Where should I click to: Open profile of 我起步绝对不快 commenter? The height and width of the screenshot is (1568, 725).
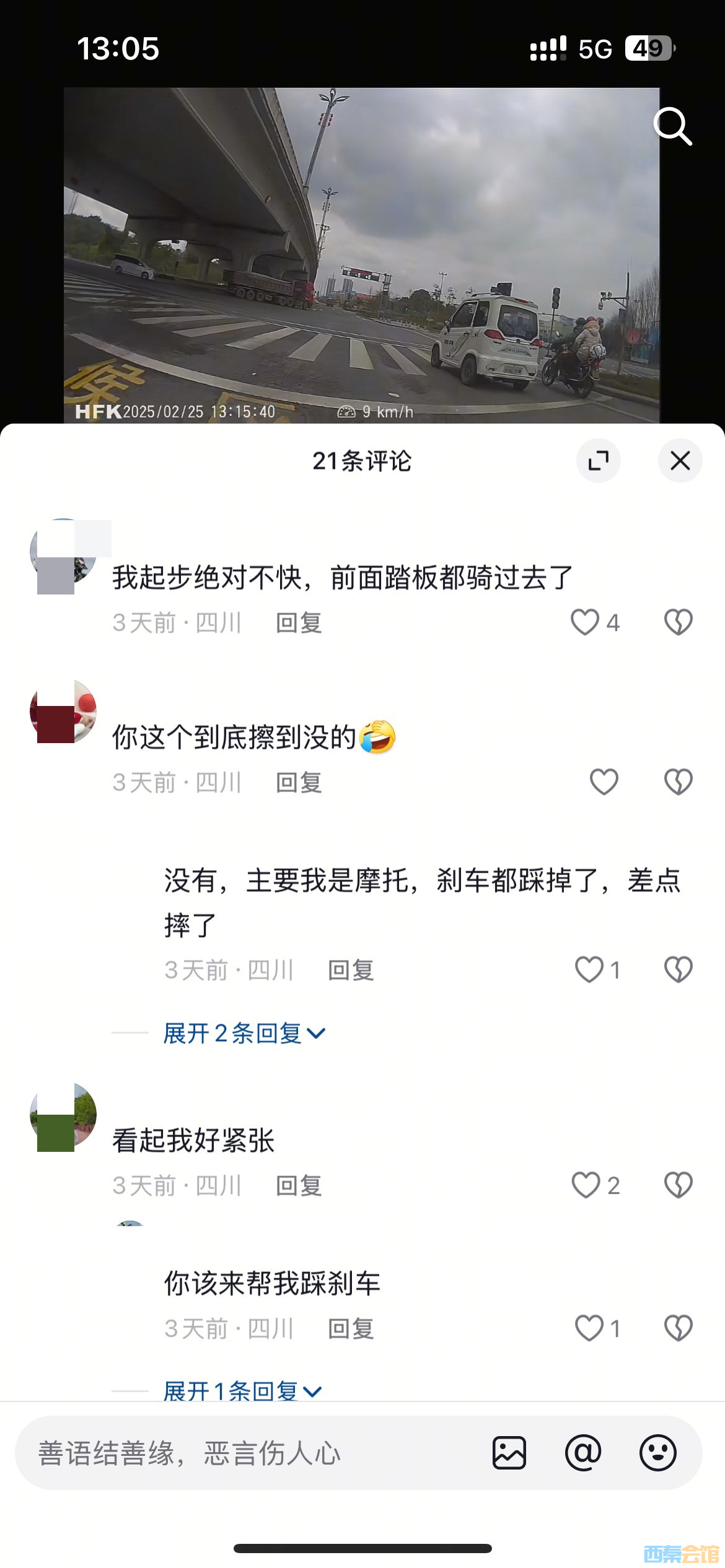tap(64, 552)
